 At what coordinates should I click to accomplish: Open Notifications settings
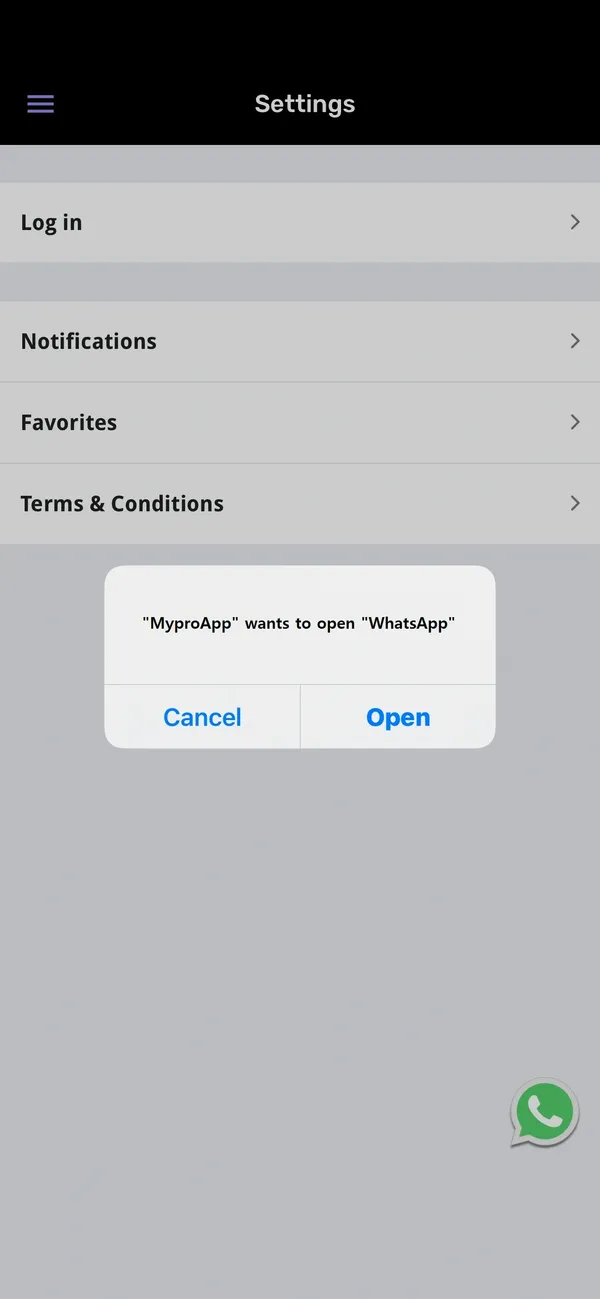[300, 341]
